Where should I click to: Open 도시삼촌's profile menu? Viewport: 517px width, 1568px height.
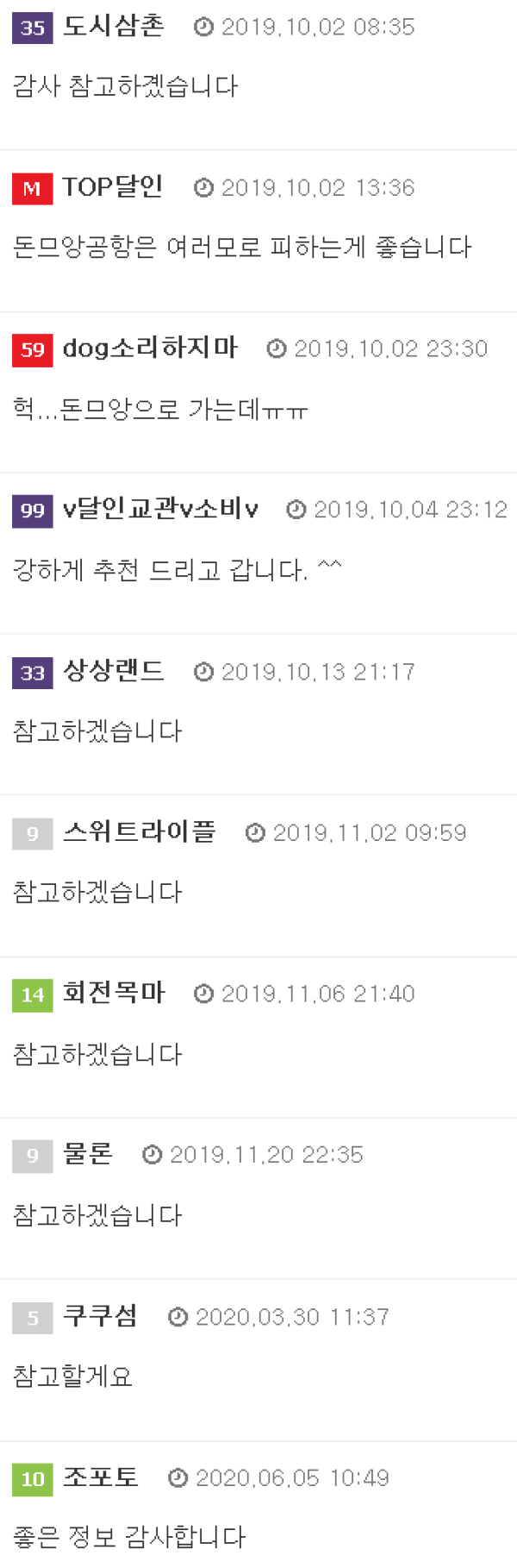[x=113, y=27]
